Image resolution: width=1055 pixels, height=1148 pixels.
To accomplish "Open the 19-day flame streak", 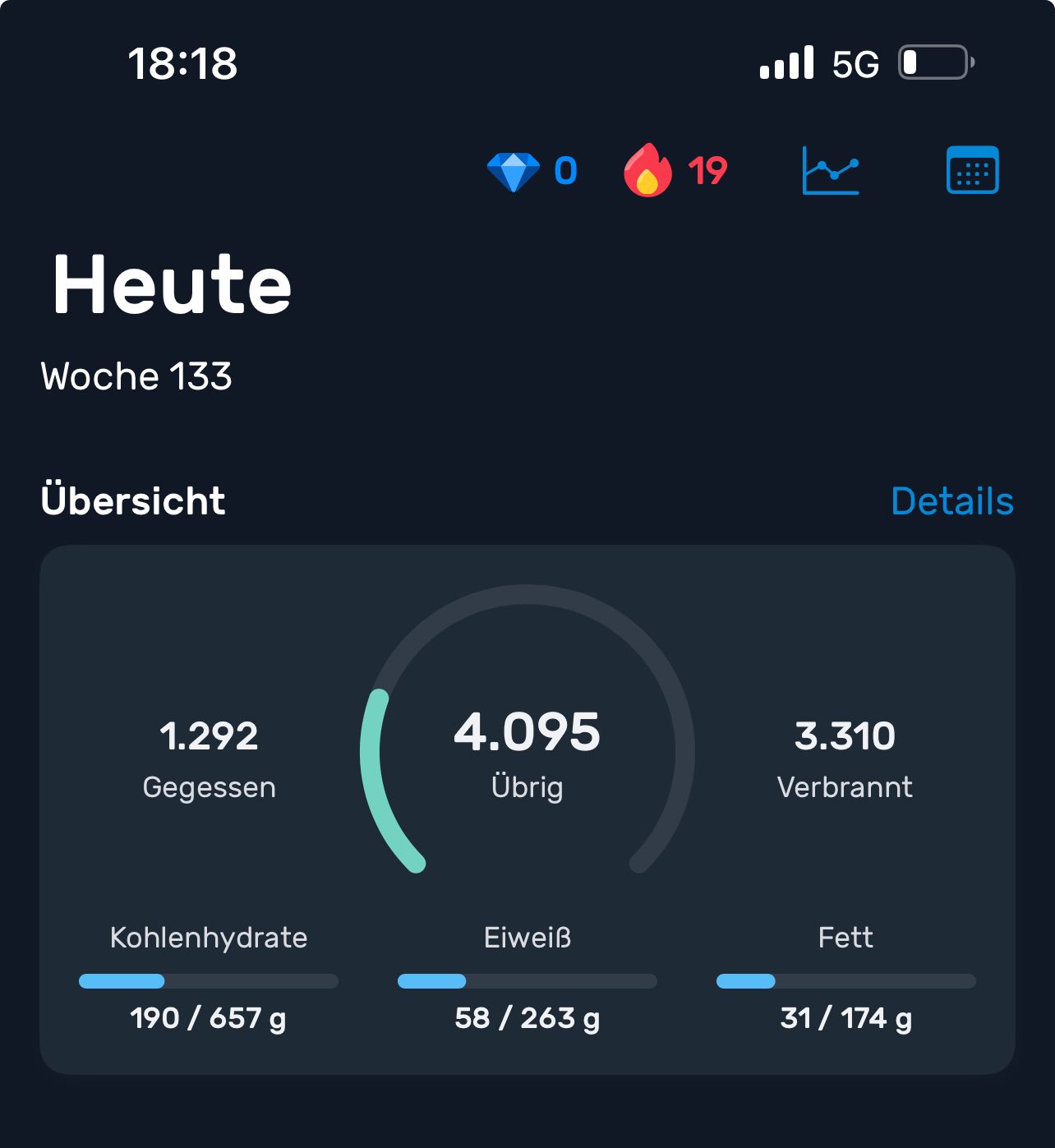I will click(675, 170).
